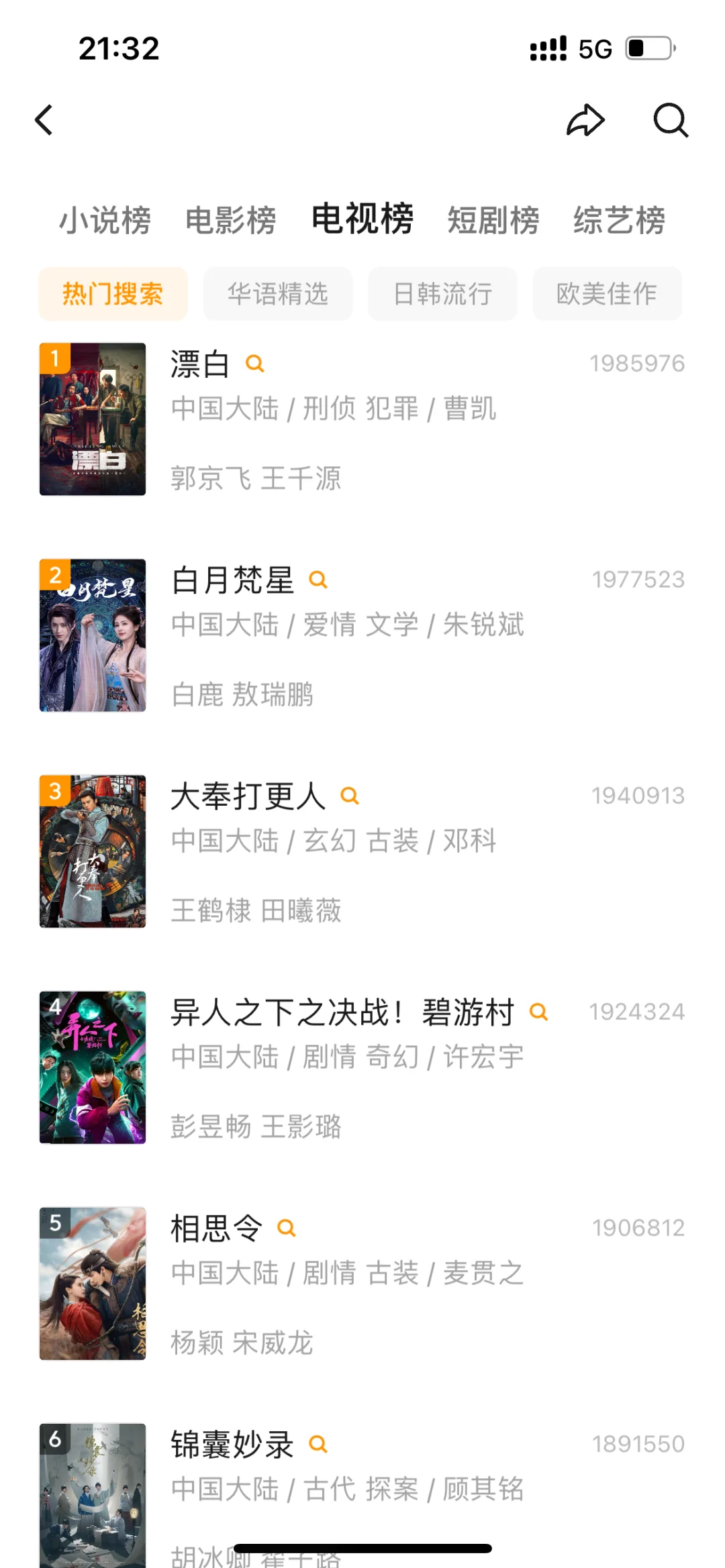This screenshot has width=725, height=1568.
Task: Select the 华语精选 filter chip
Action: 278,294
